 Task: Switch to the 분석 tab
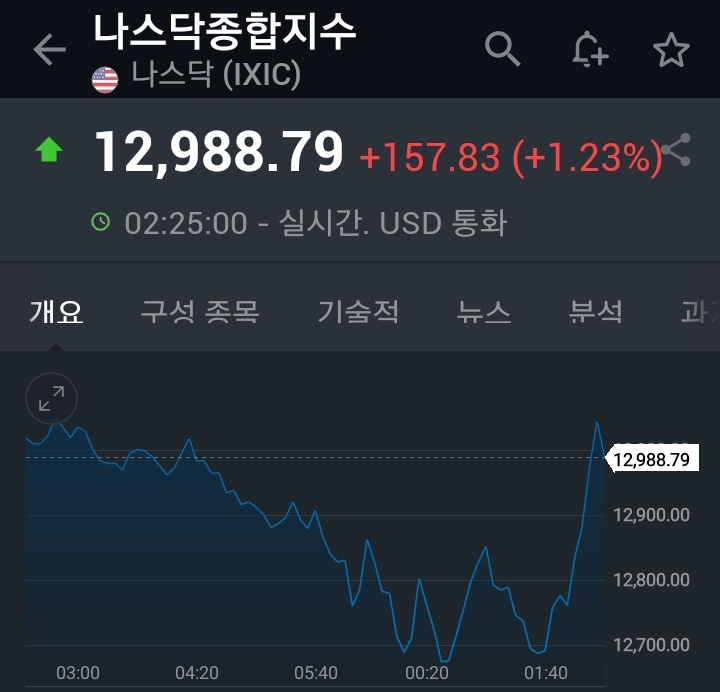click(x=596, y=311)
